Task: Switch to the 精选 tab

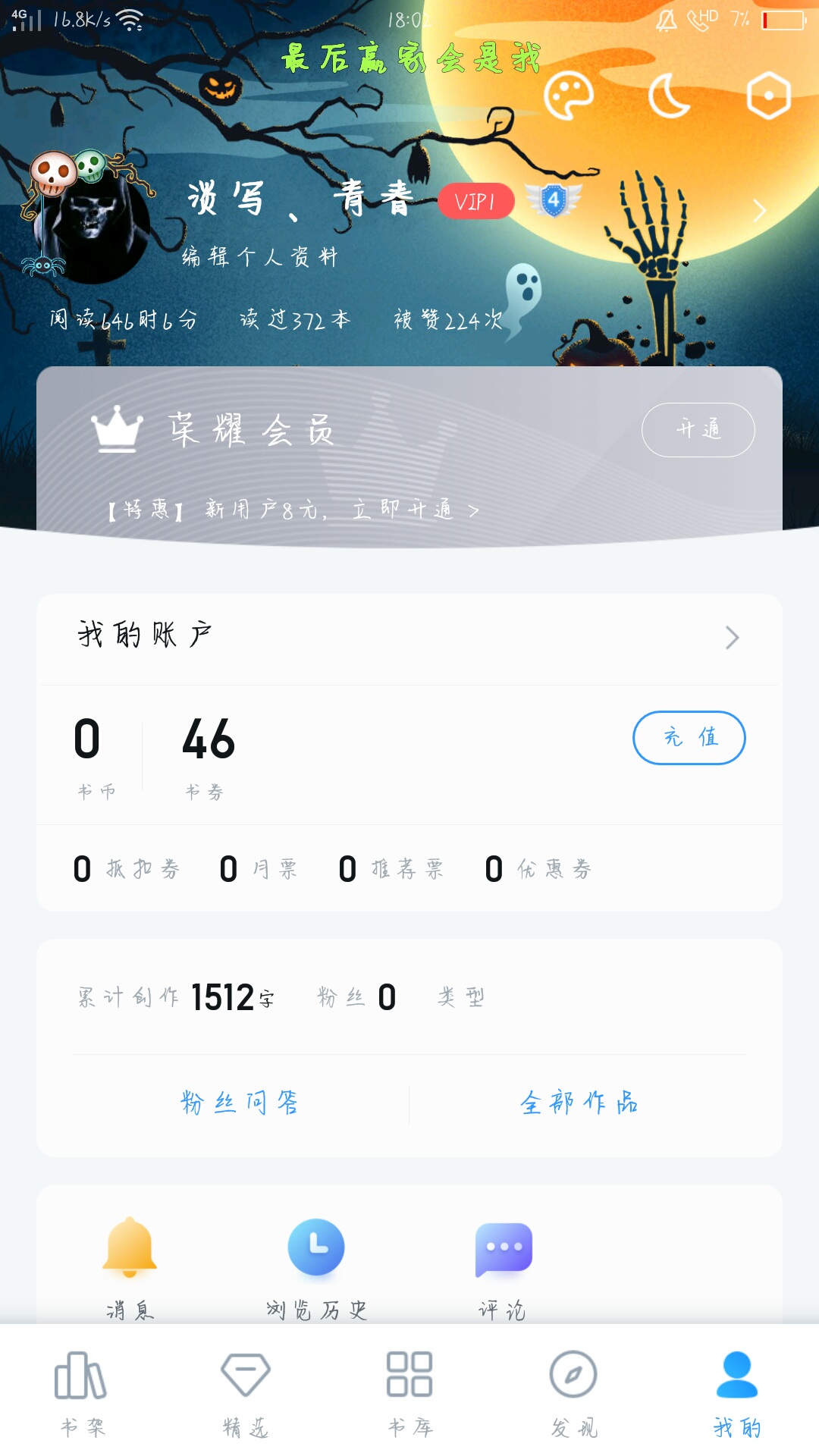Action: pyautogui.click(x=246, y=1393)
